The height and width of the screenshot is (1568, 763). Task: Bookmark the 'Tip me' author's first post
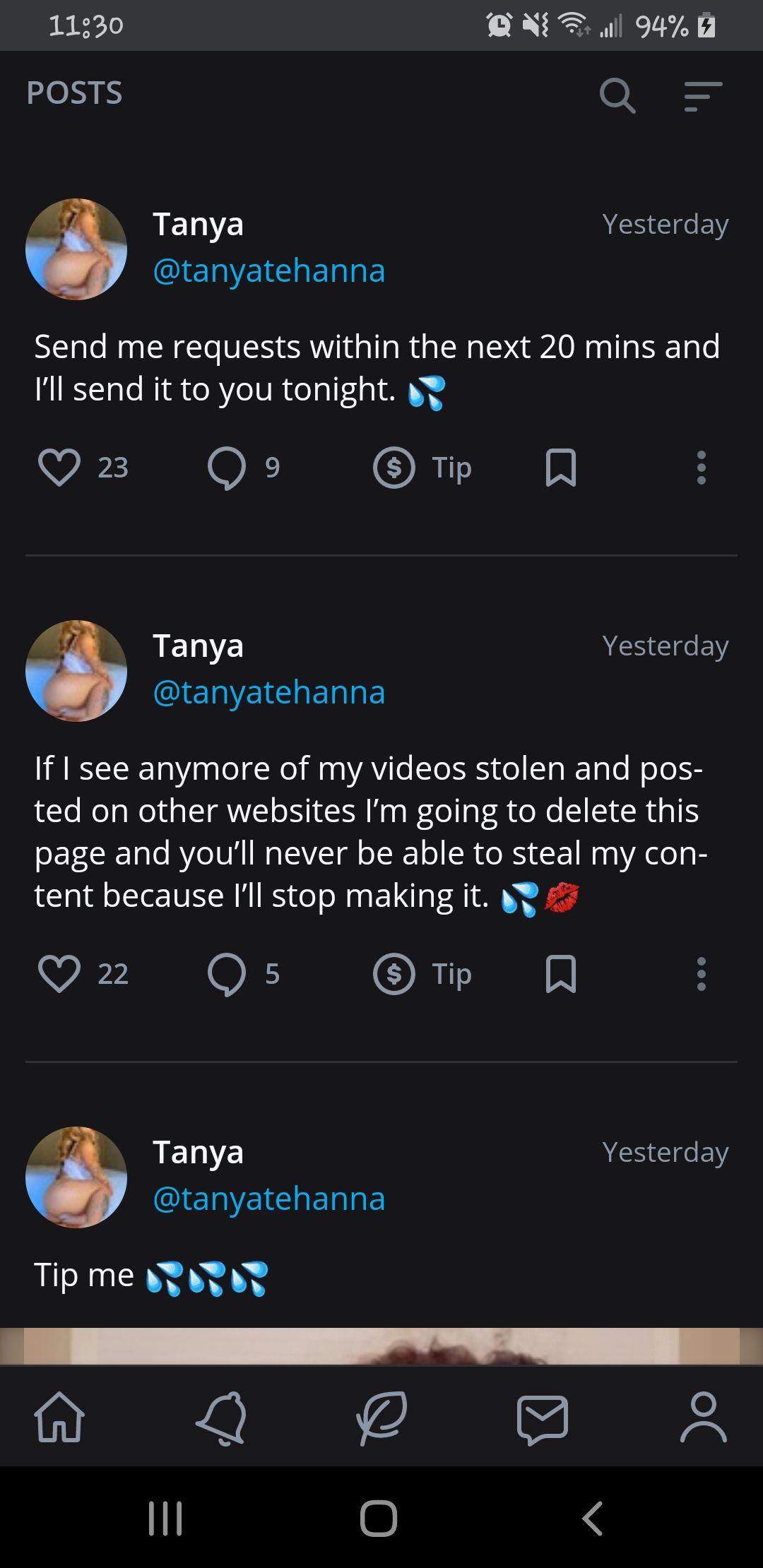coord(560,467)
